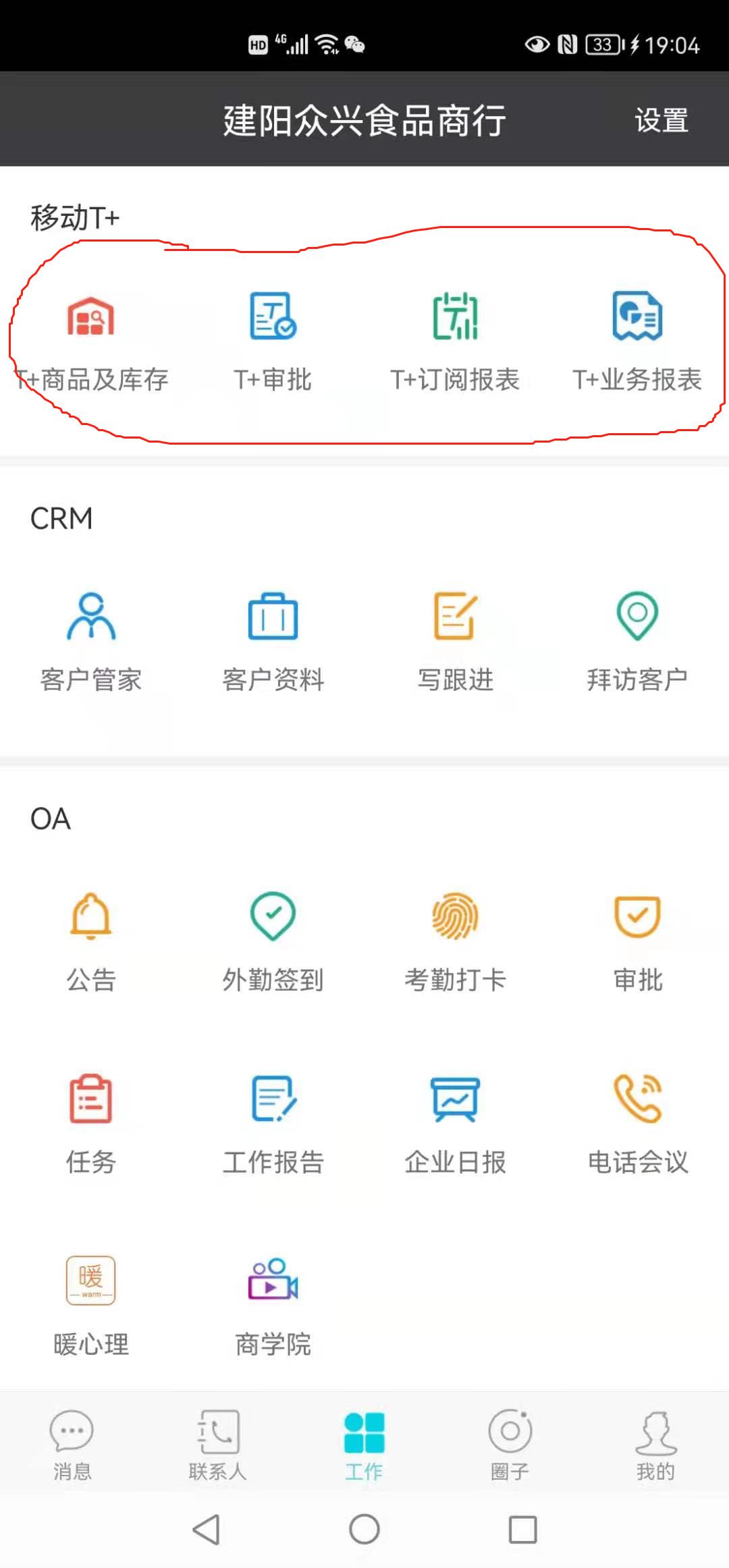Open 客户管家 in CRM
This screenshot has height=1568, width=729.
point(91,642)
